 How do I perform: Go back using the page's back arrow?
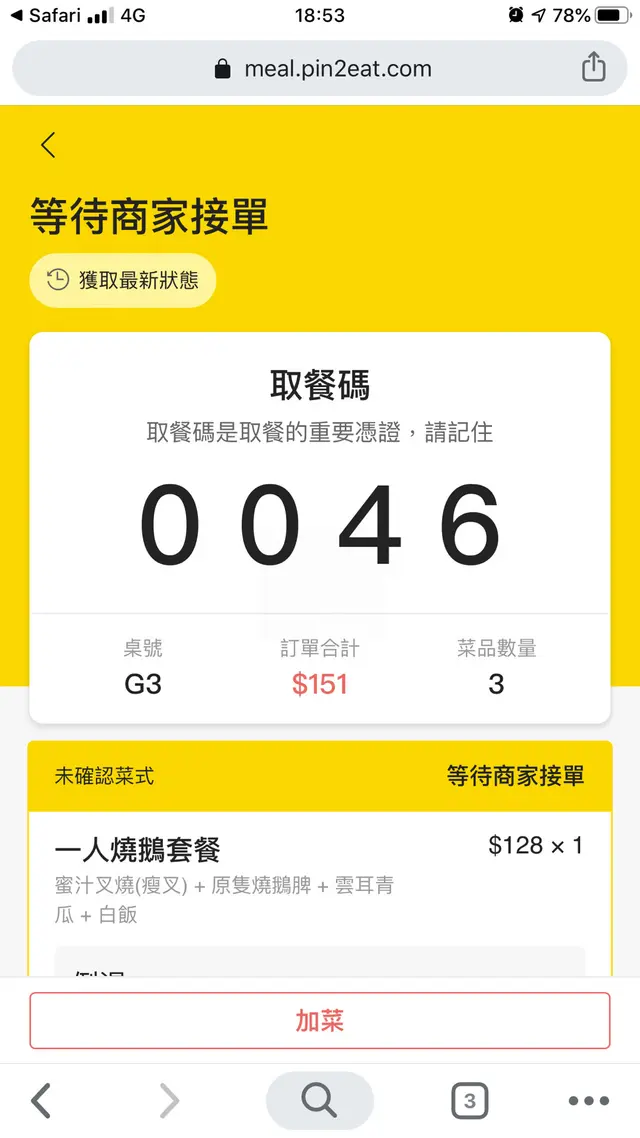pos(47,145)
